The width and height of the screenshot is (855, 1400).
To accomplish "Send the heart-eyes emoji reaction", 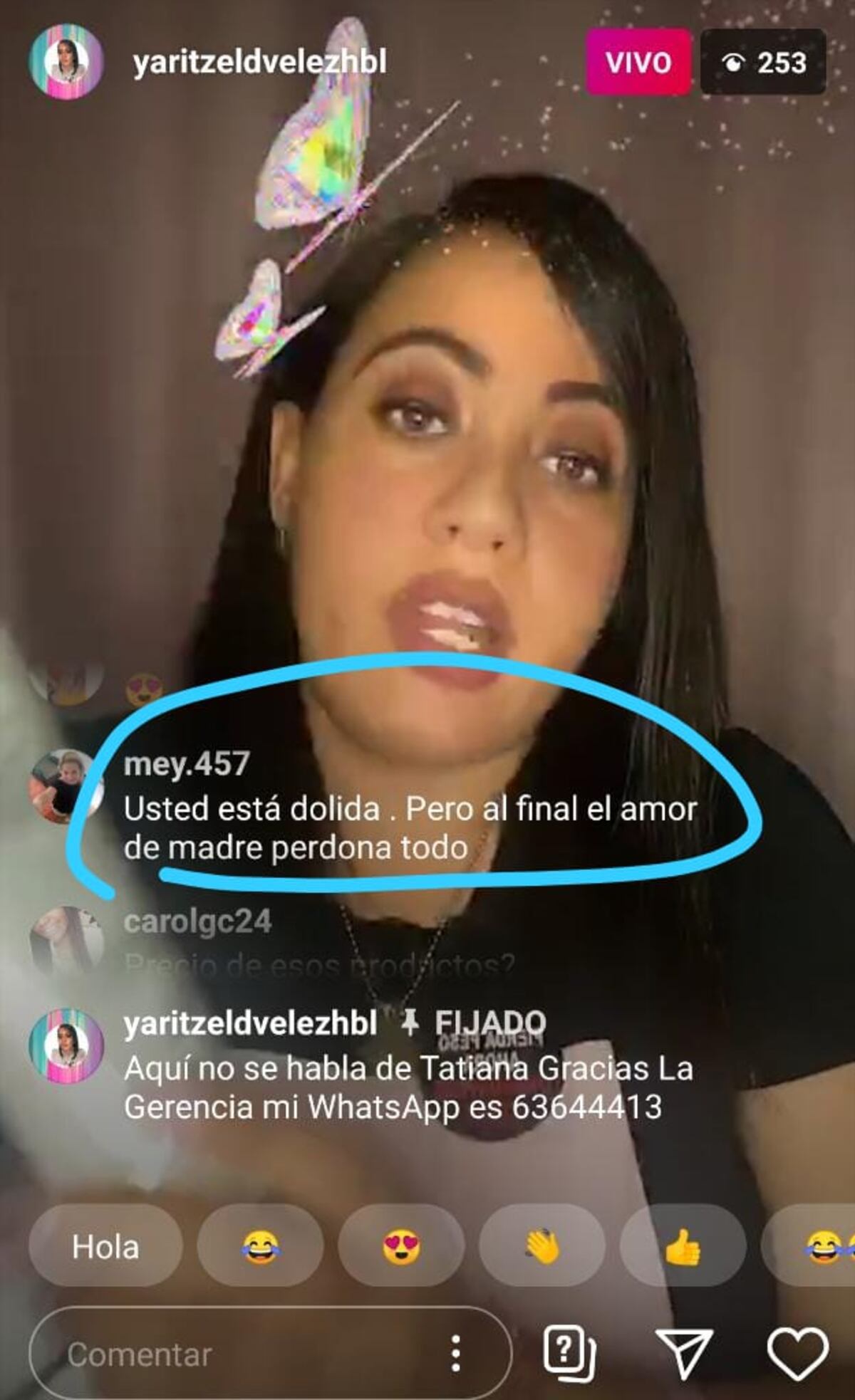I will (401, 1247).
